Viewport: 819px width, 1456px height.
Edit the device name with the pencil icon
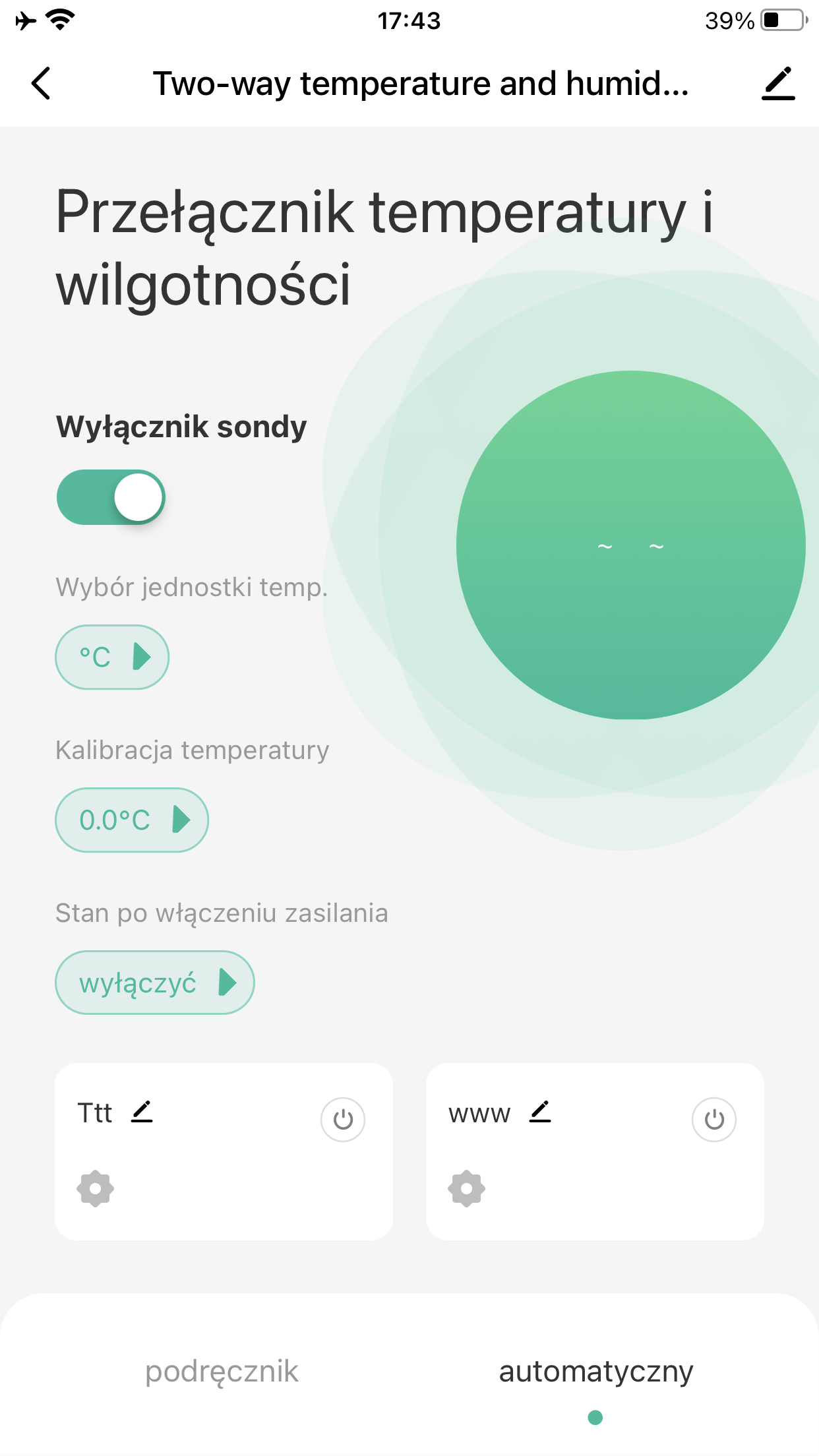778,84
